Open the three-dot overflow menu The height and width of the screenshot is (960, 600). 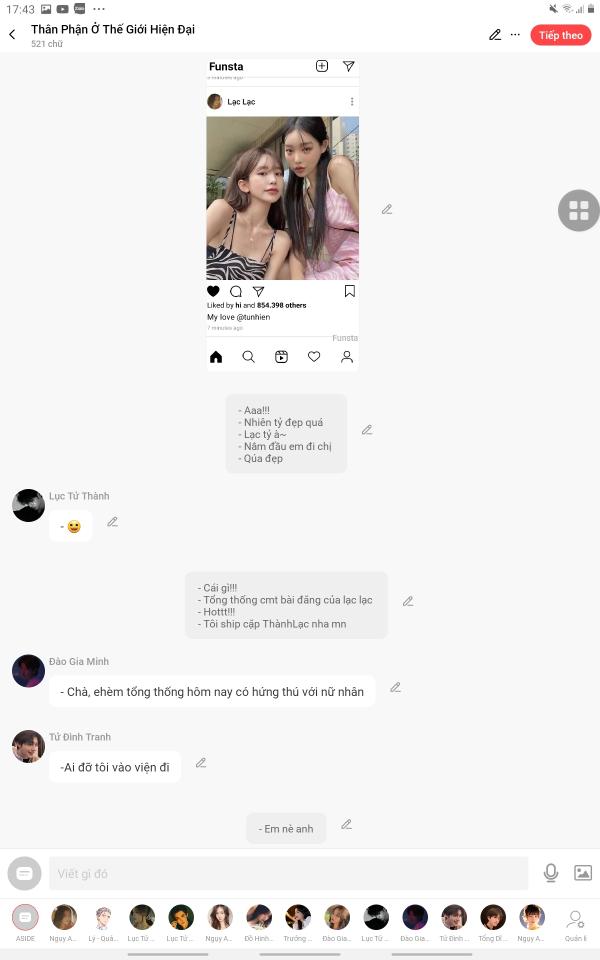(x=515, y=35)
